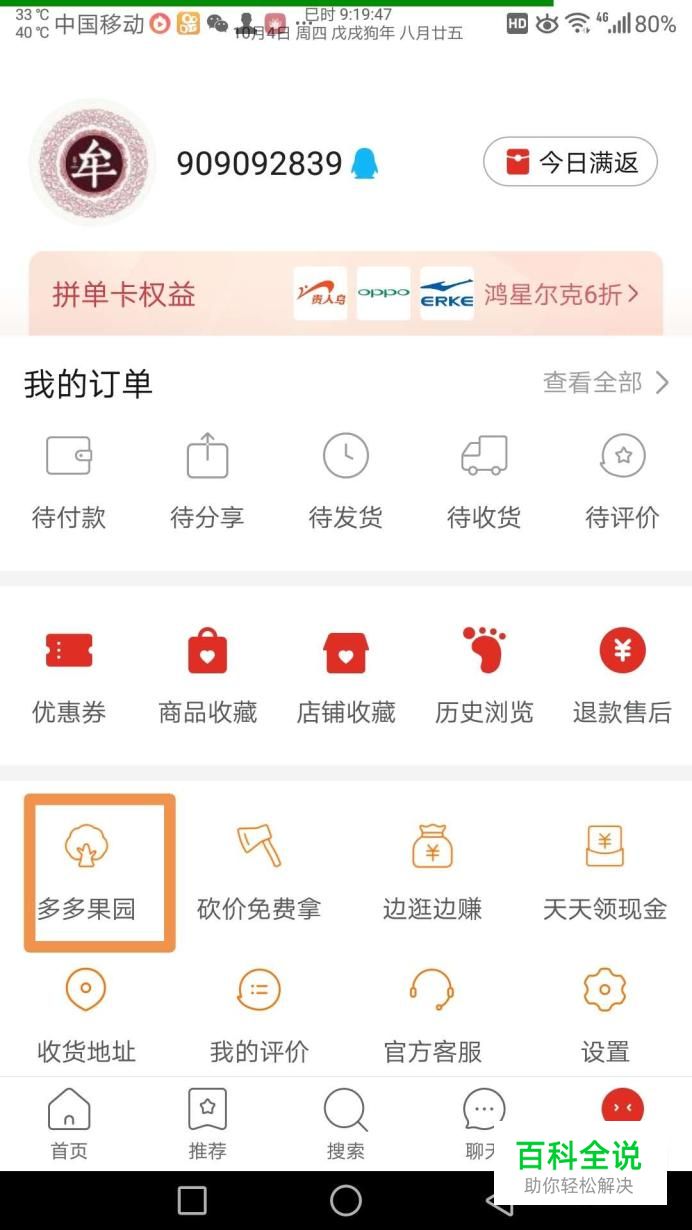Image resolution: width=692 pixels, height=1230 pixels.
Task: Open 待分享 orders
Action: [207, 480]
